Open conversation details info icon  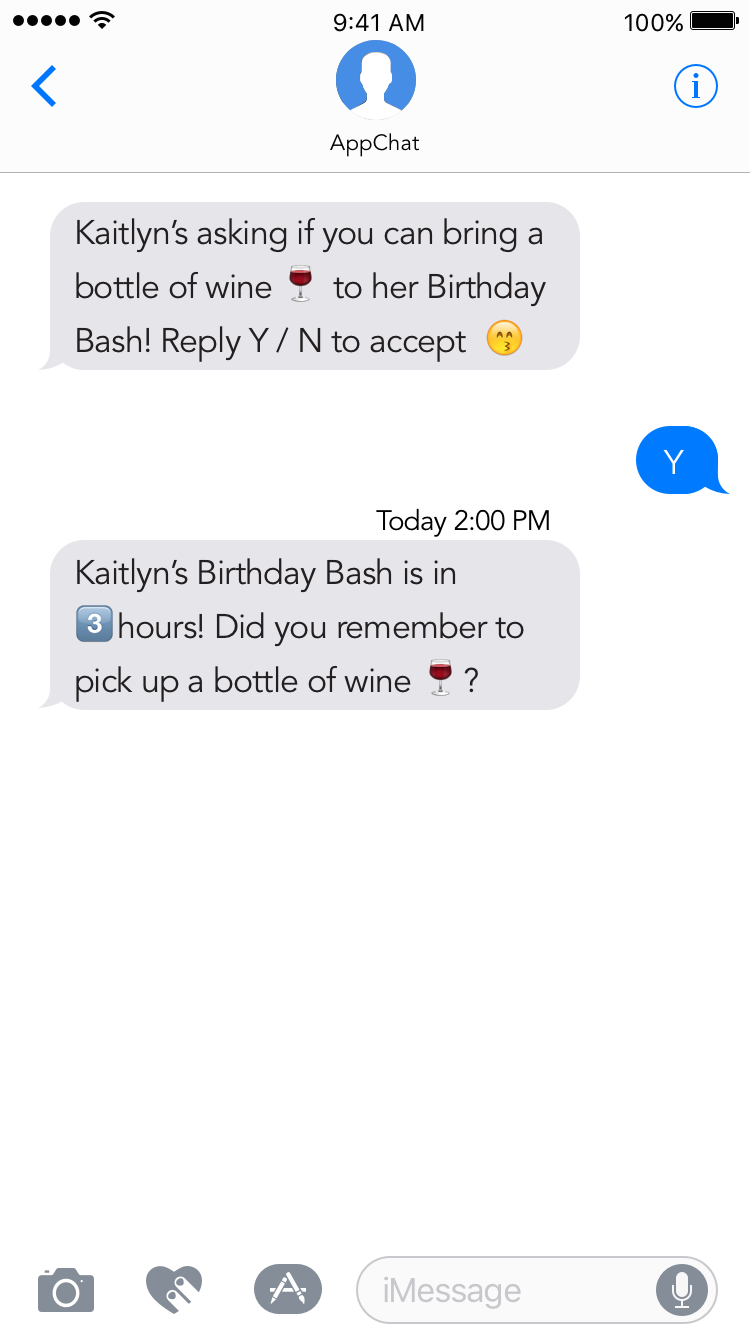click(696, 87)
